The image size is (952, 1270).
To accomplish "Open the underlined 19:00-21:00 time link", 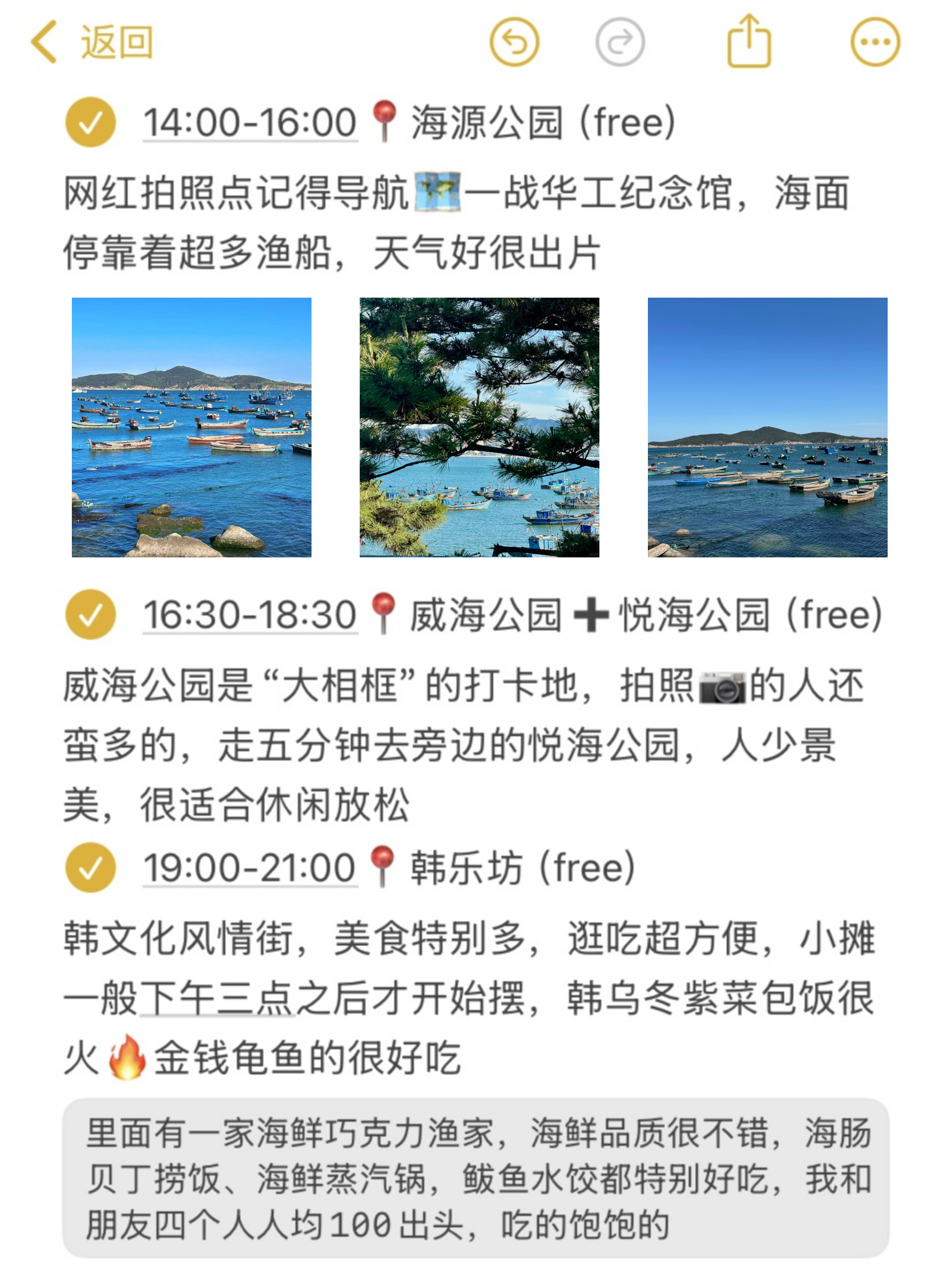I will click(x=249, y=867).
